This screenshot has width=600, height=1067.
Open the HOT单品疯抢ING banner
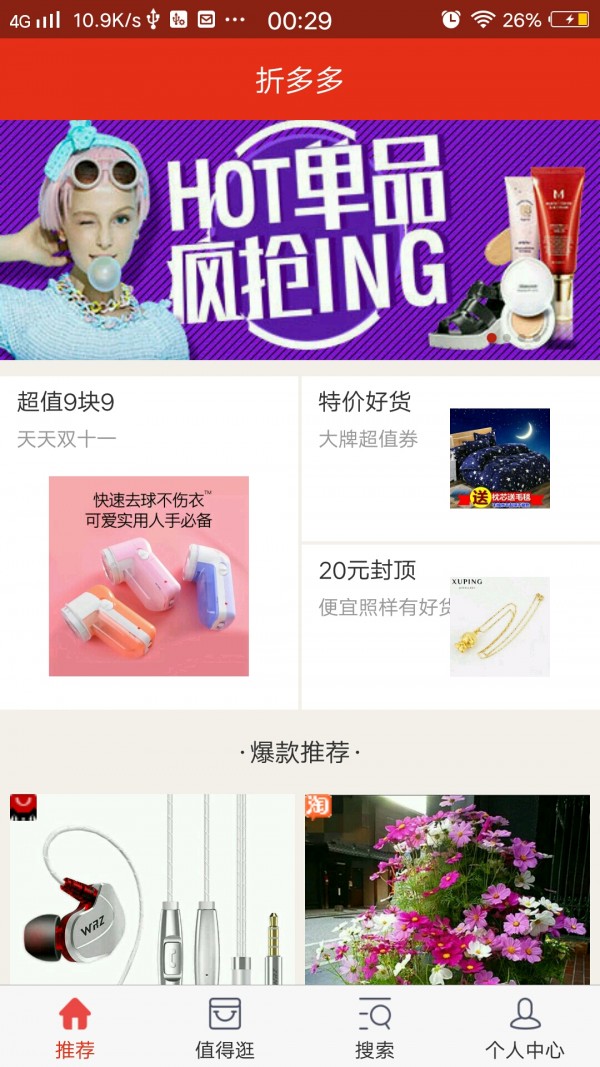pos(300,240)
